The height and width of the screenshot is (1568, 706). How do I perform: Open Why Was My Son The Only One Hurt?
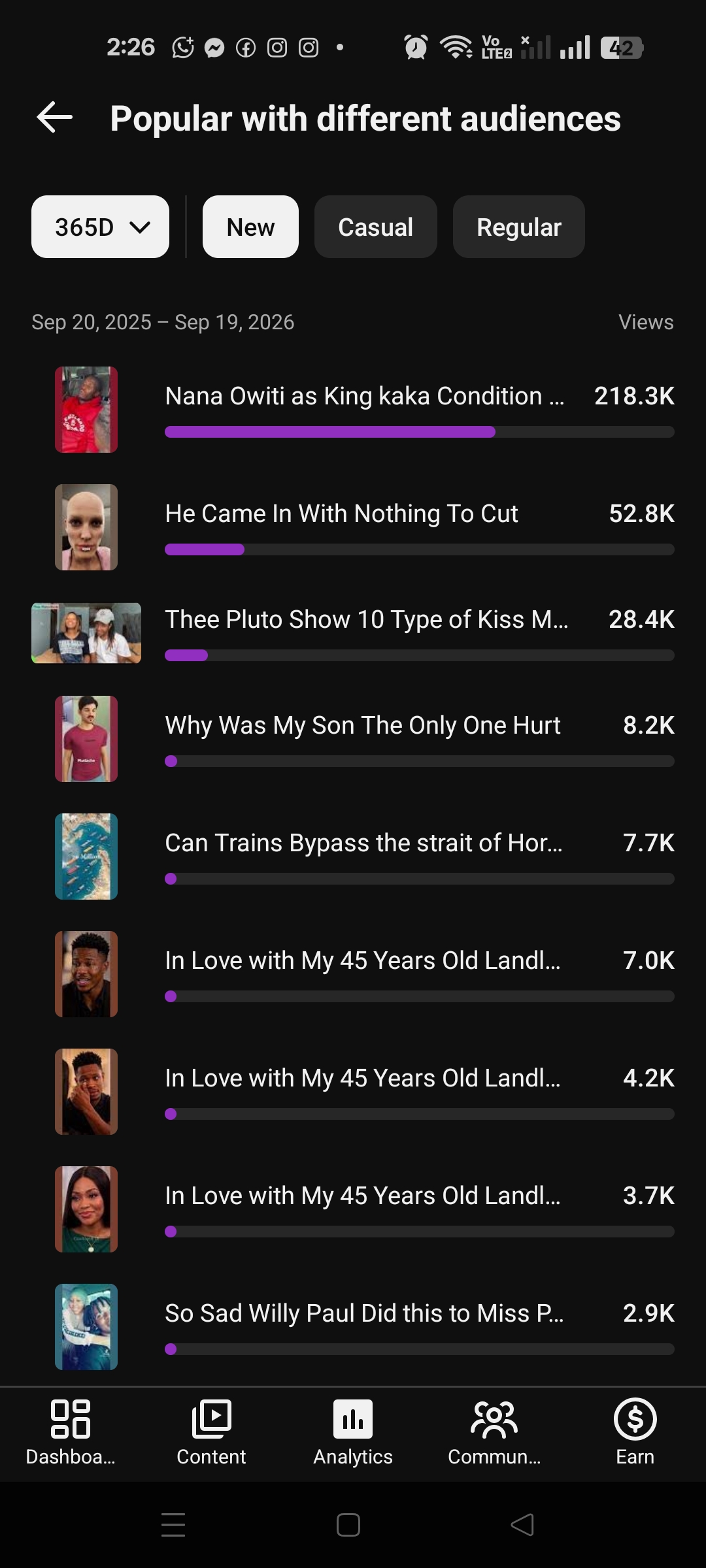353,739
